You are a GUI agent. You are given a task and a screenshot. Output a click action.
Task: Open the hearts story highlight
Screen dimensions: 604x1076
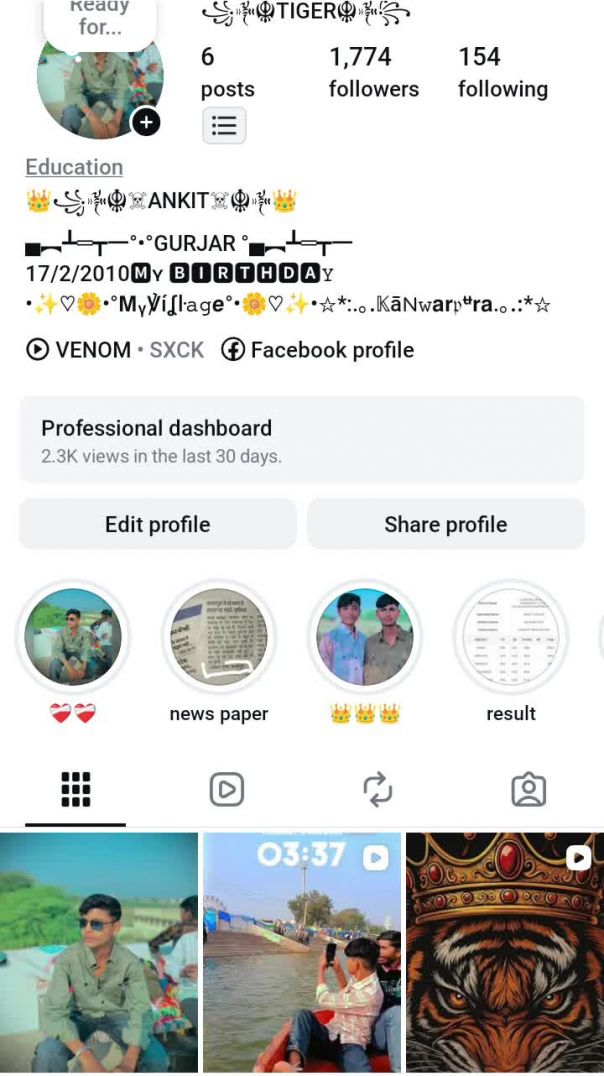click(72, 637)
